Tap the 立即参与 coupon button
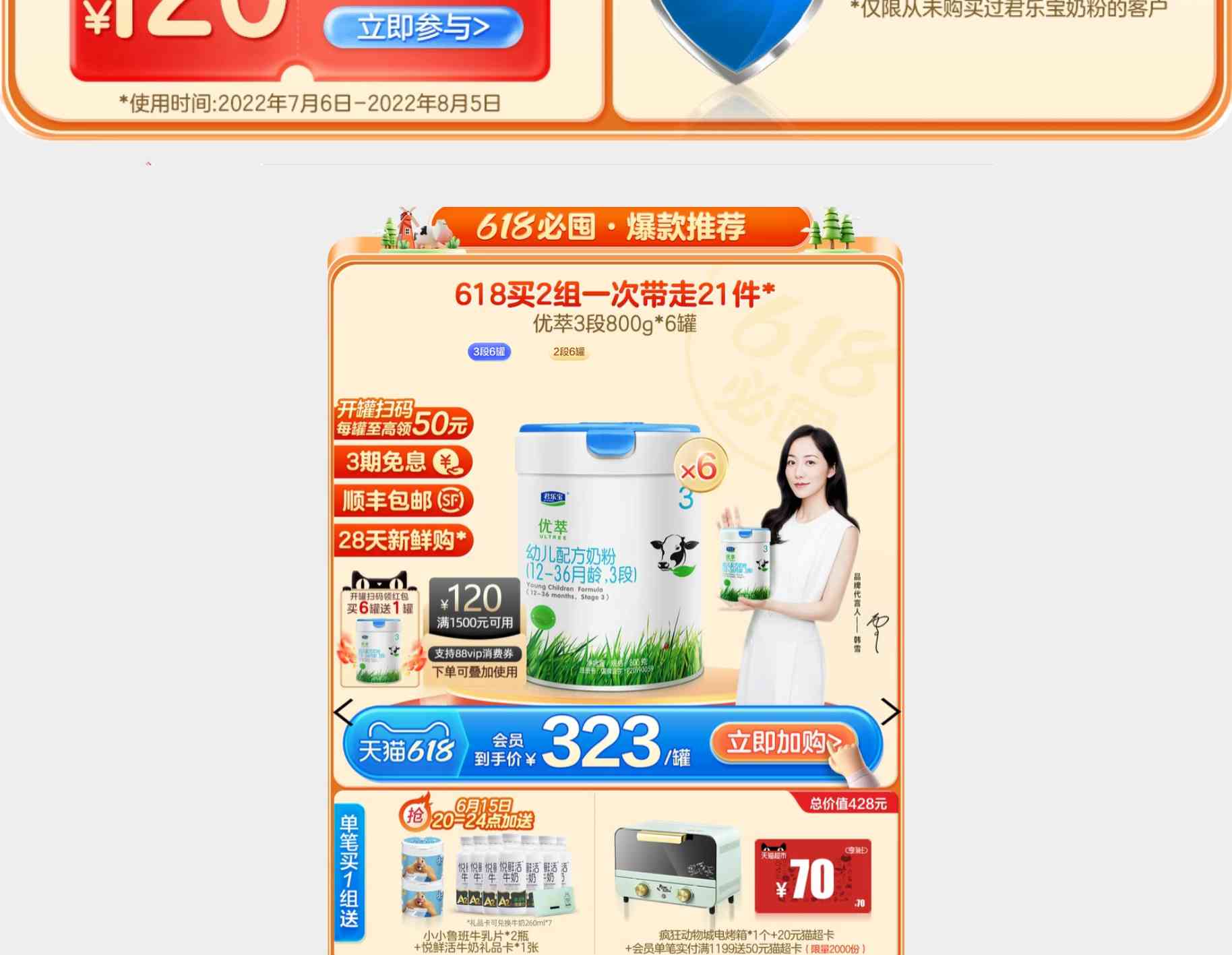1232x955 pixels. click(x=423, y=28)
